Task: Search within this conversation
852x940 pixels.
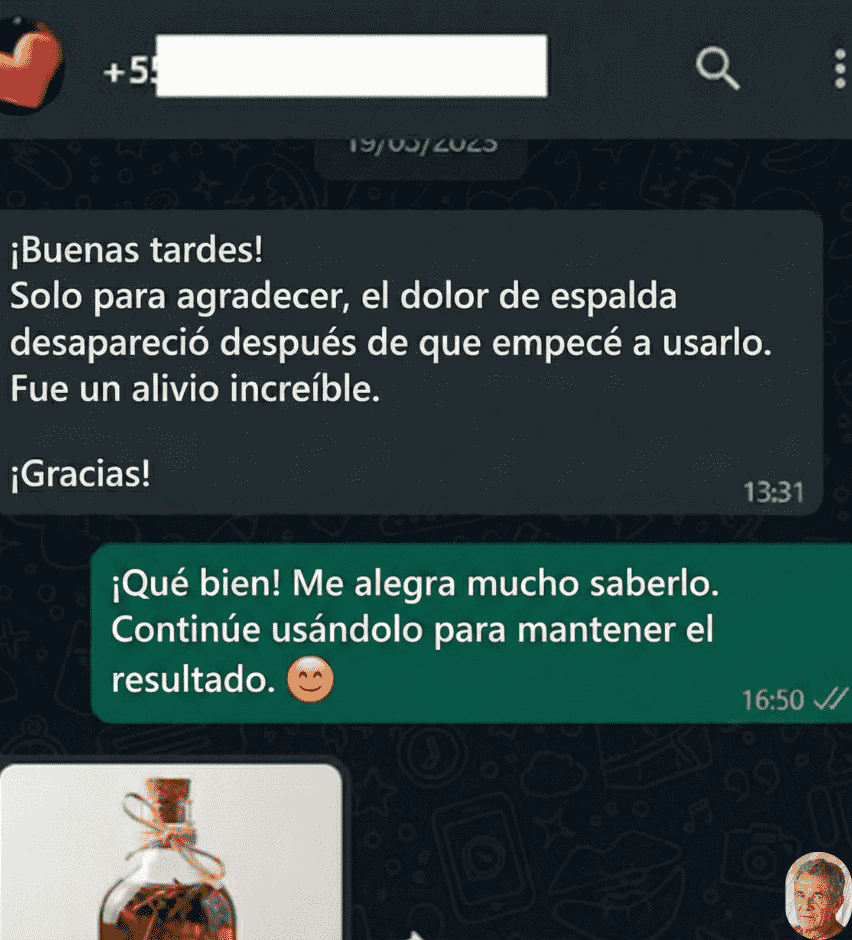Action: pos(717,69)
